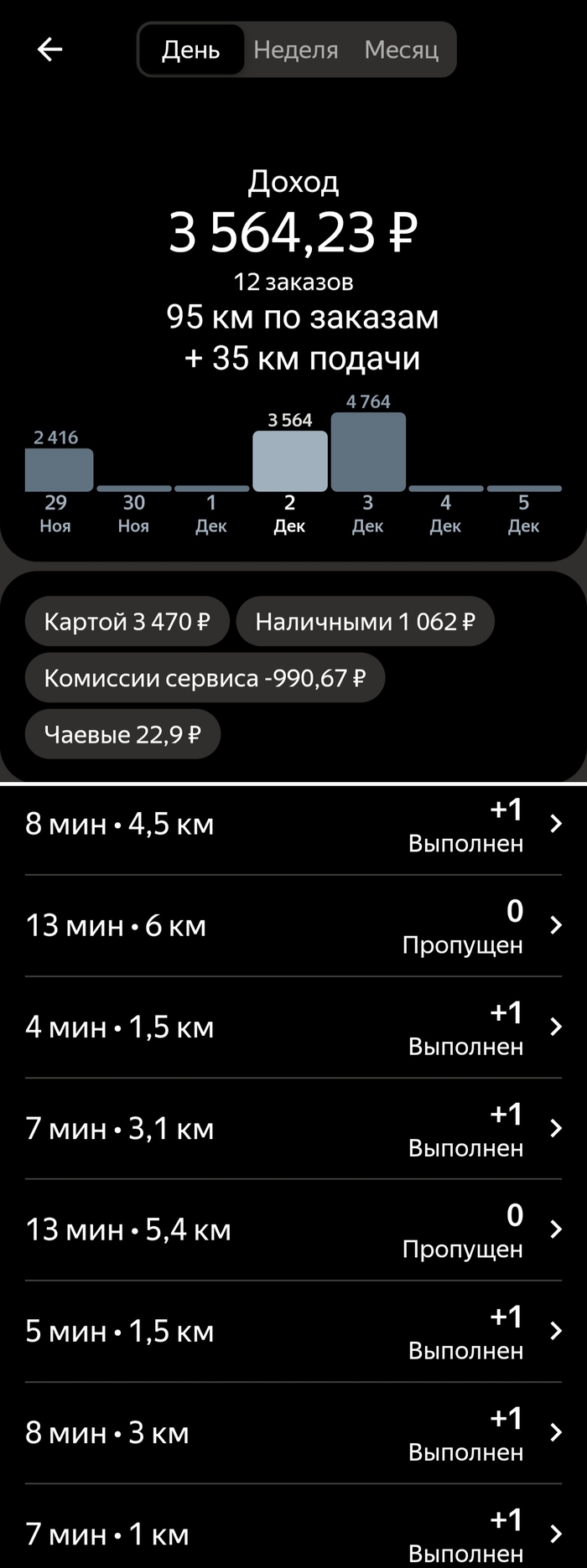This screenshot has width=587, height=1568.
Task: Select 5 Дек in the income chart
Action: [523, 503]
